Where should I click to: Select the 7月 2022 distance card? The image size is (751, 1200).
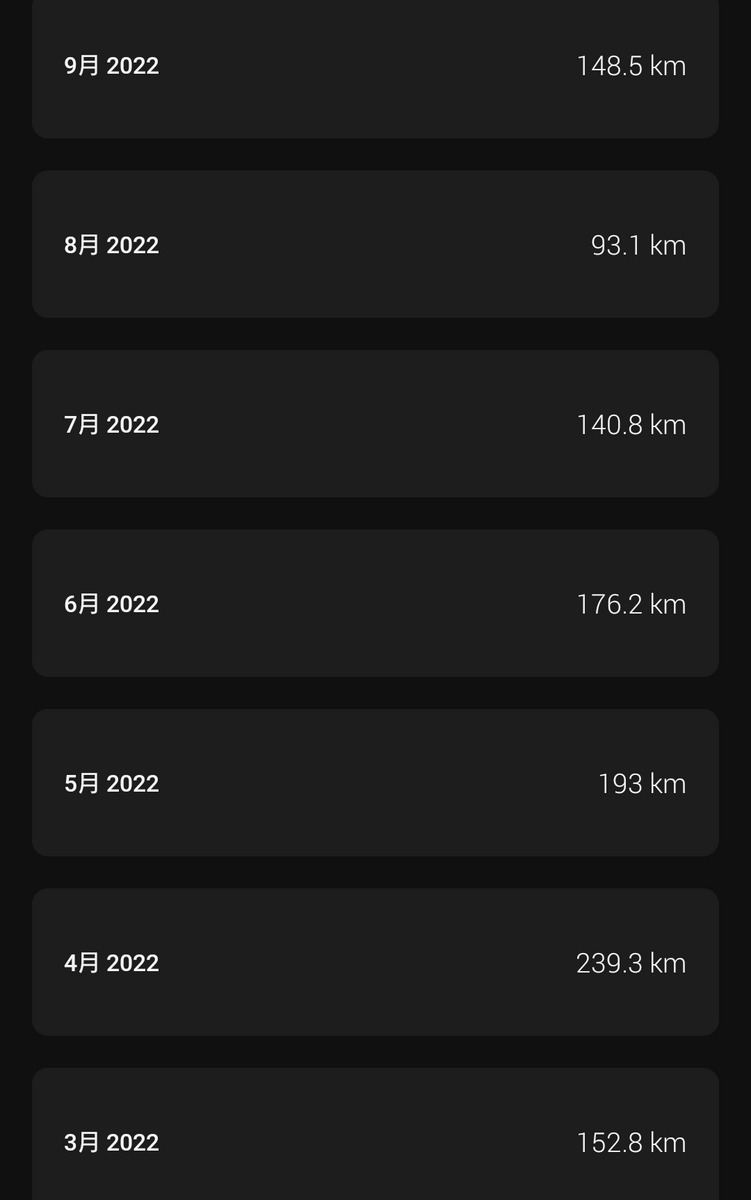coord(375,424)
